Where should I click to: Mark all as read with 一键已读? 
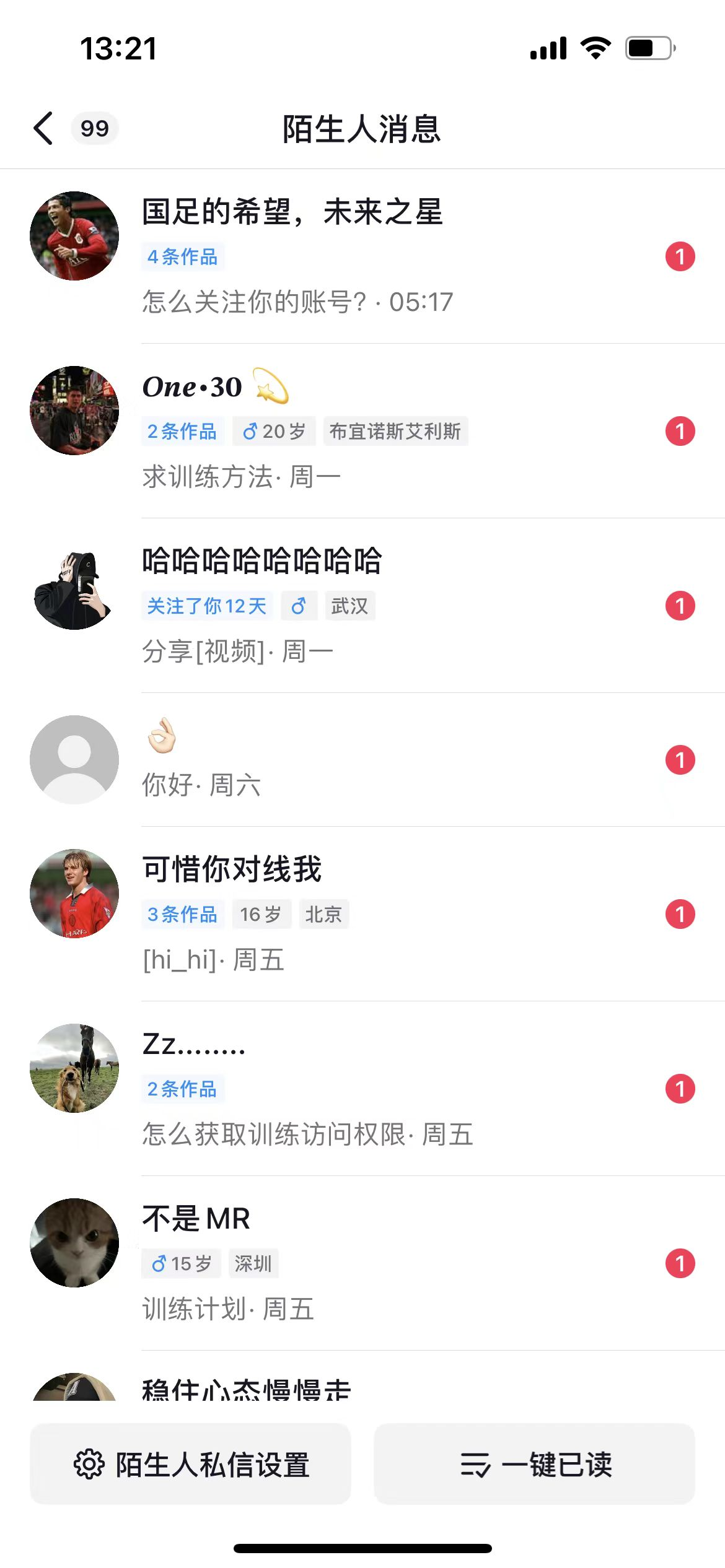click(534, 1464)
